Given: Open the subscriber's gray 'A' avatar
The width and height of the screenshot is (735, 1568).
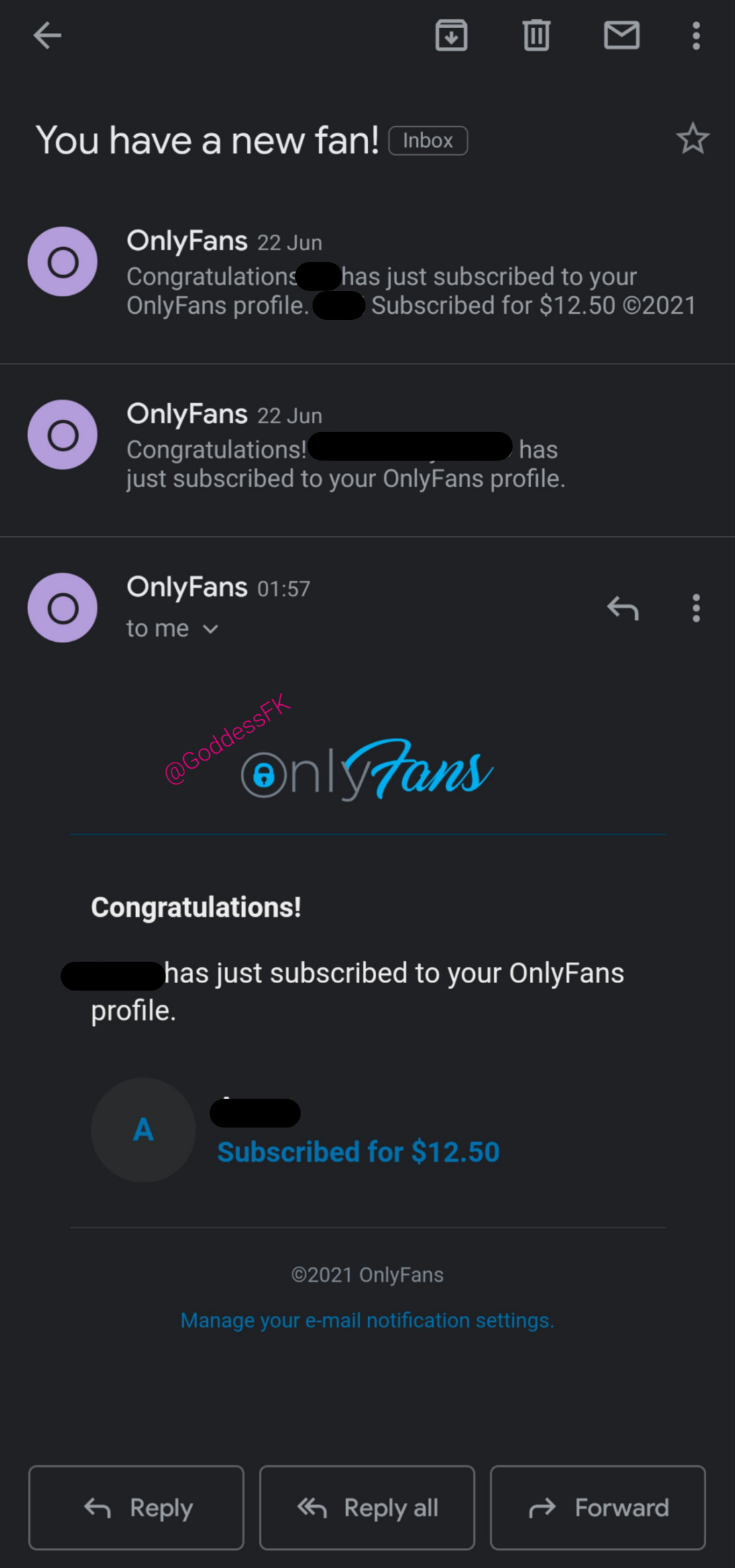Looking at the screenshot, I should click(x=143, y=1130).
